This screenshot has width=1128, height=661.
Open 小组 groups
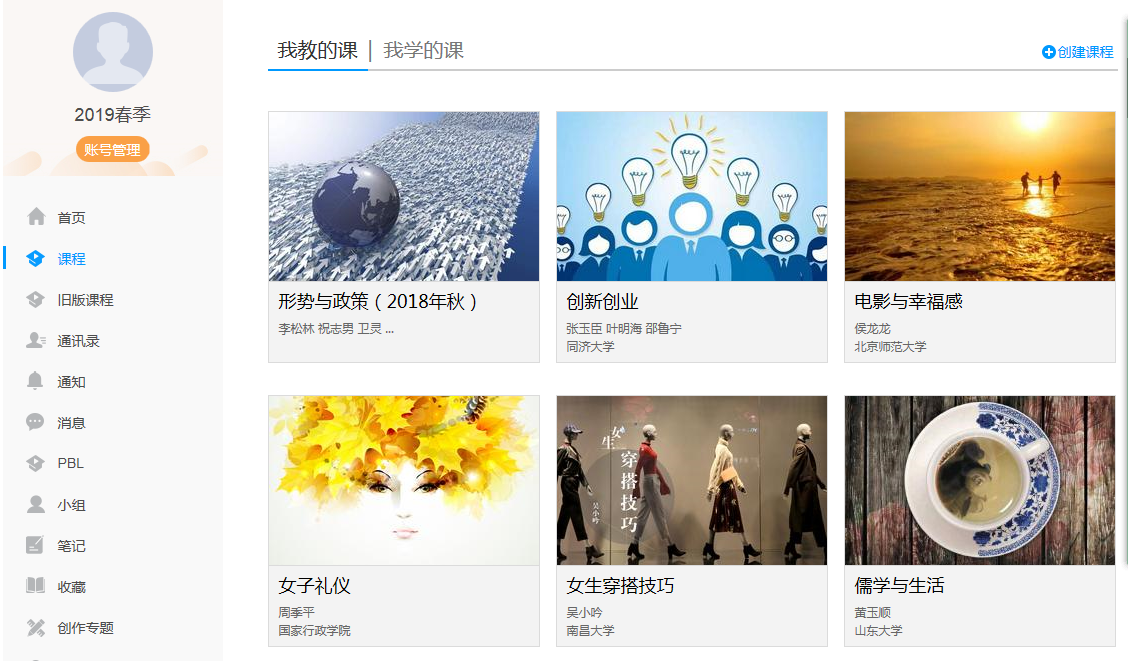point(70,505)
